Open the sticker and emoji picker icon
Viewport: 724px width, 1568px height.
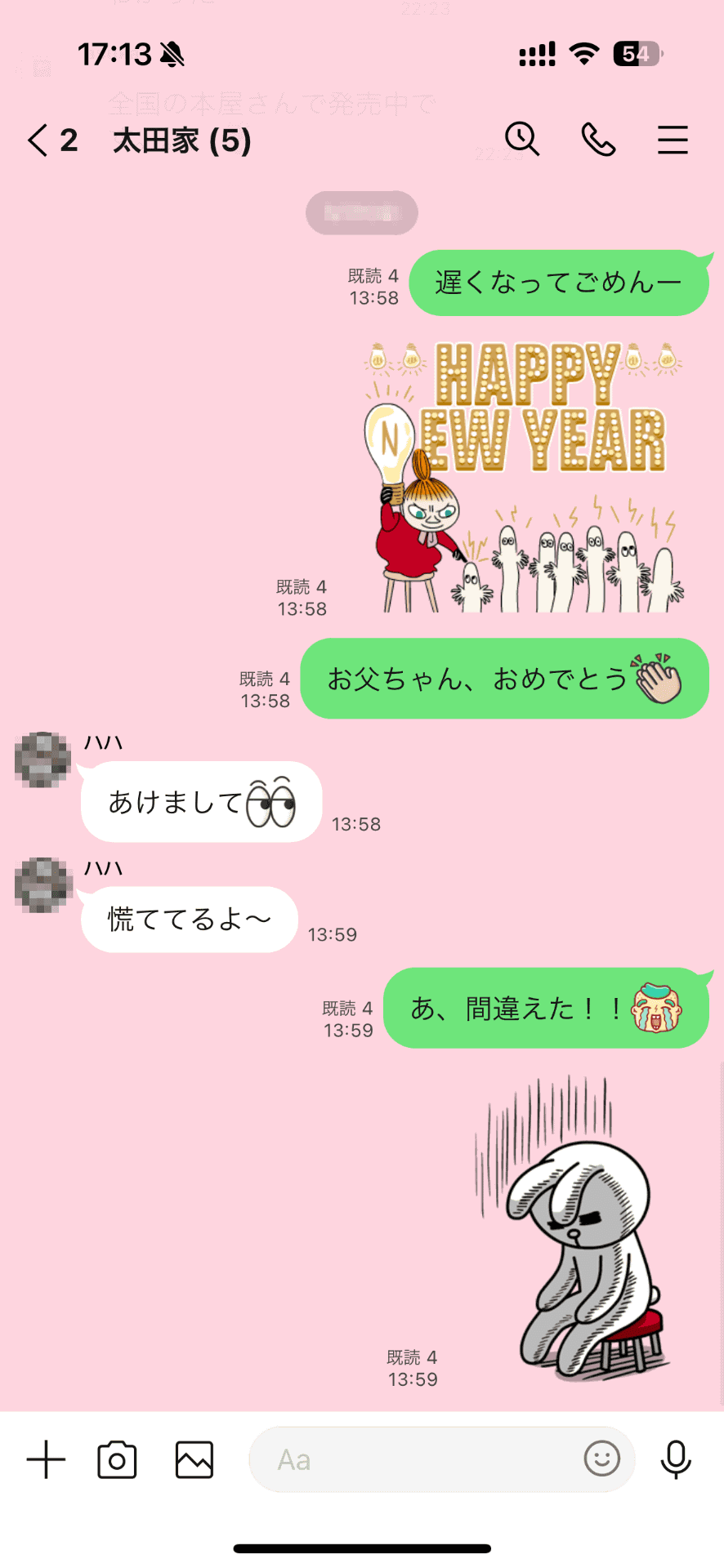[602, 1459]
